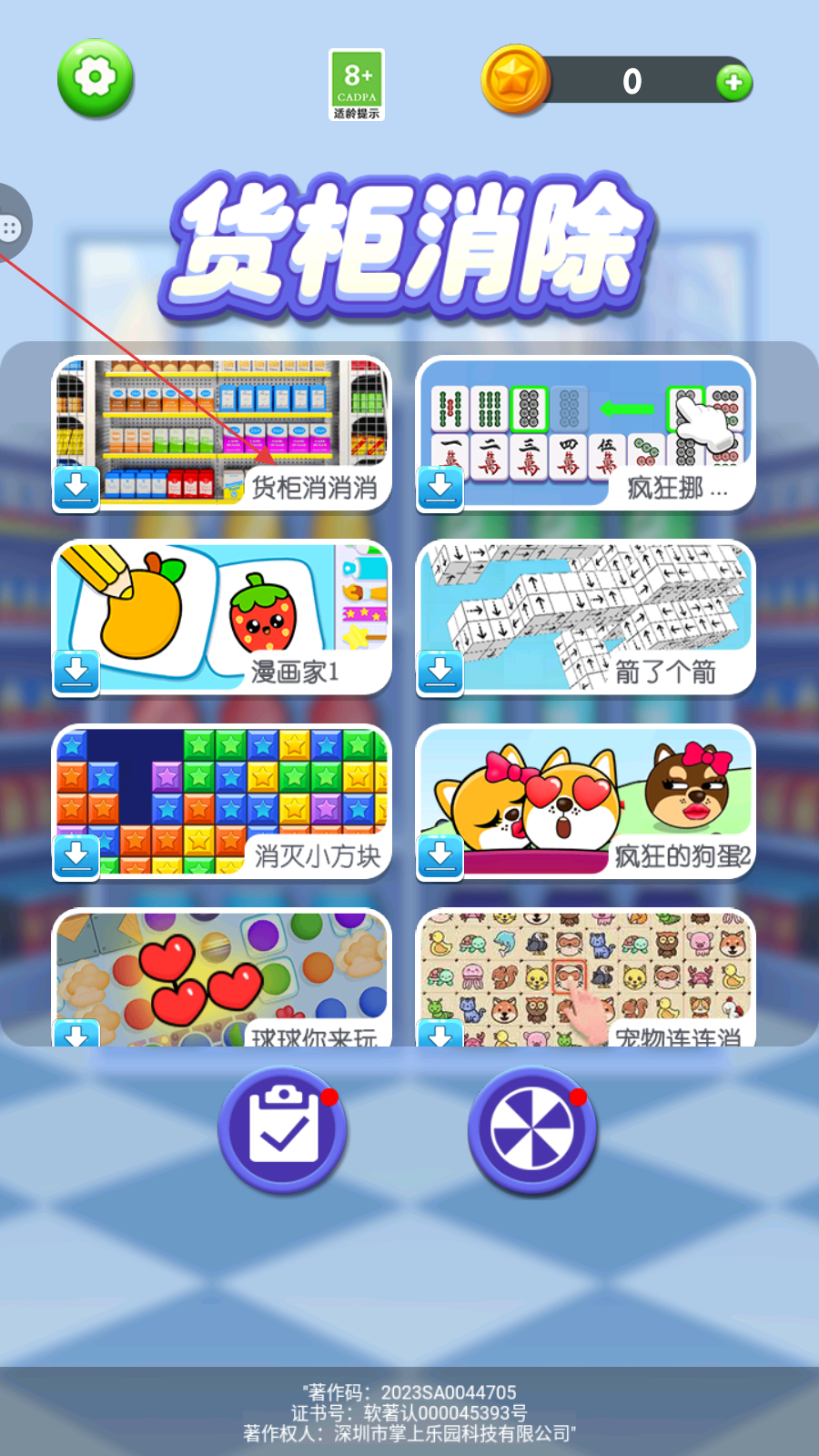819x1456 pixels.
Task: Open the lucky spin wheel button
Action: pos(532,1129)
